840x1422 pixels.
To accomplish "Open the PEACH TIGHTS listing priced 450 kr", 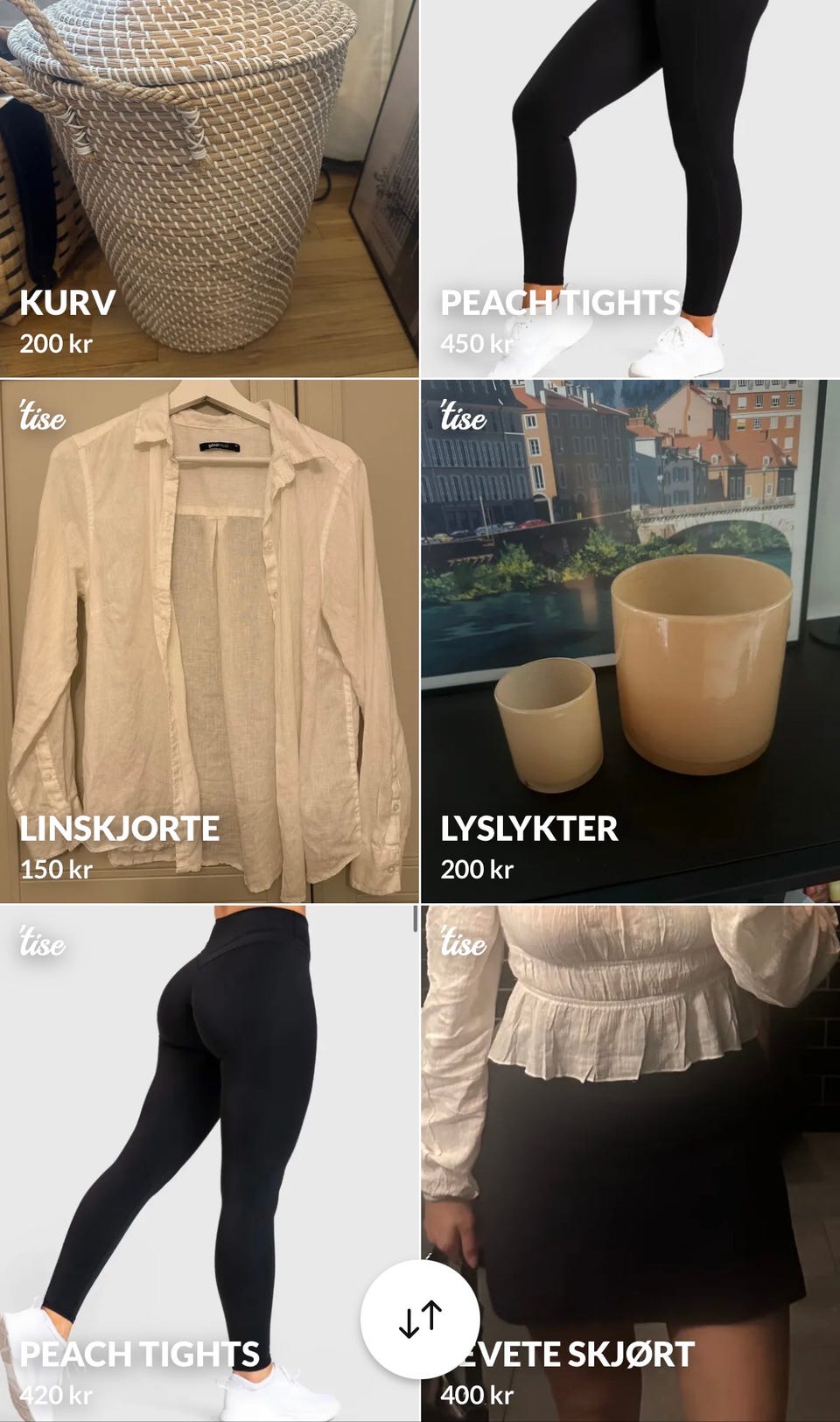I will point(630,175).
